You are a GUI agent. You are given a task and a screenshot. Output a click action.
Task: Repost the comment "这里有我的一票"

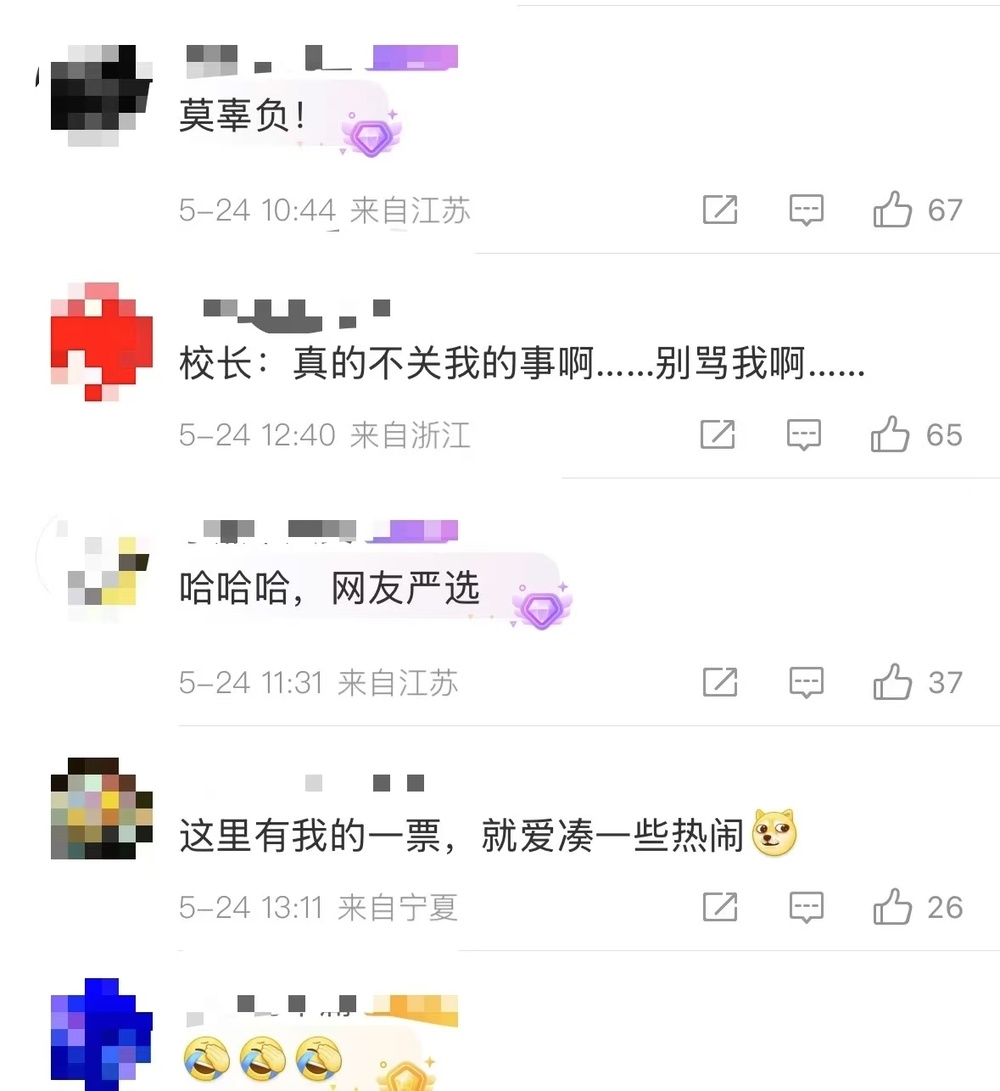coord(720,908)
